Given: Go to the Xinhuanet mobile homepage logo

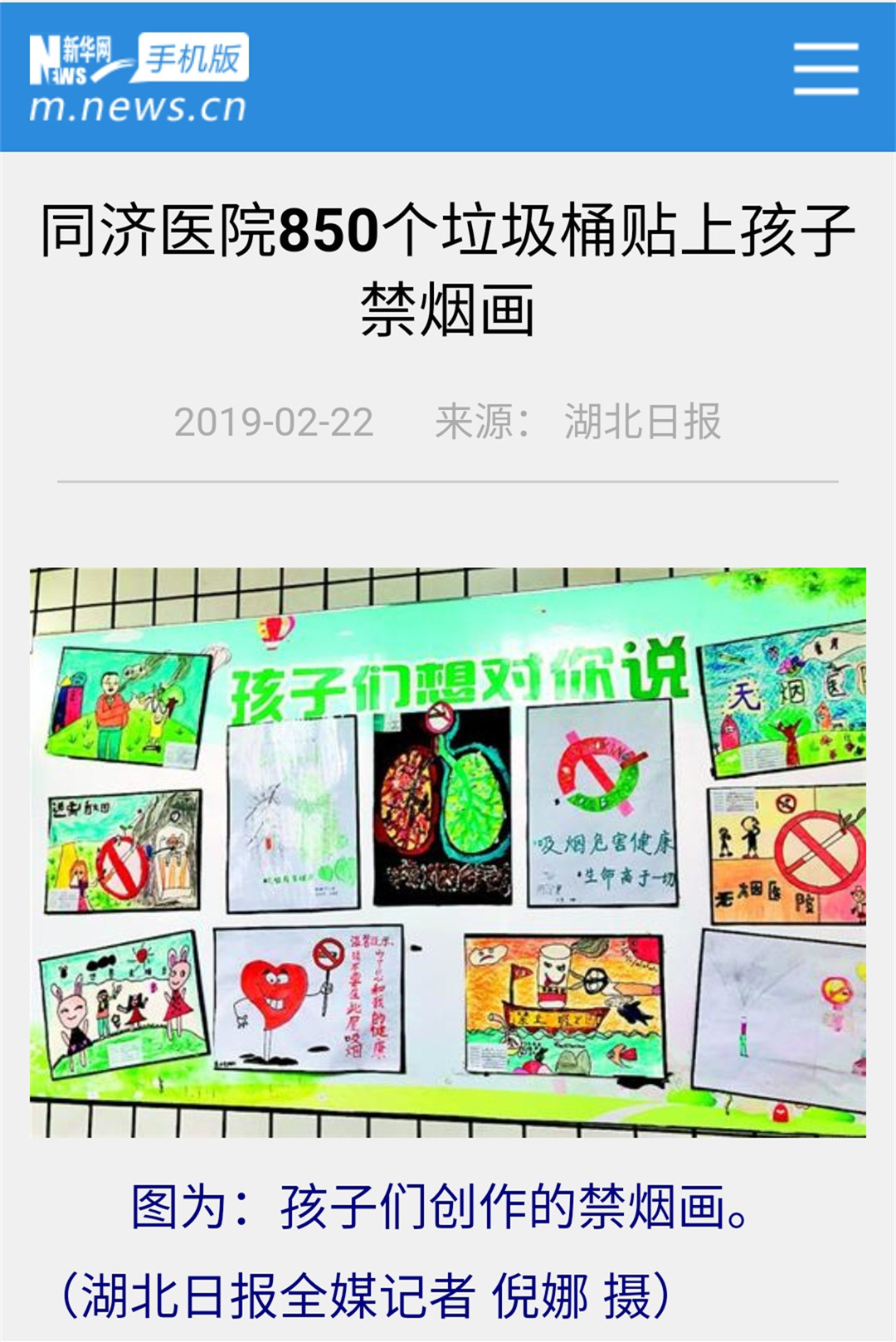Looking at the screenshot, I should click(x=139, y=78).
